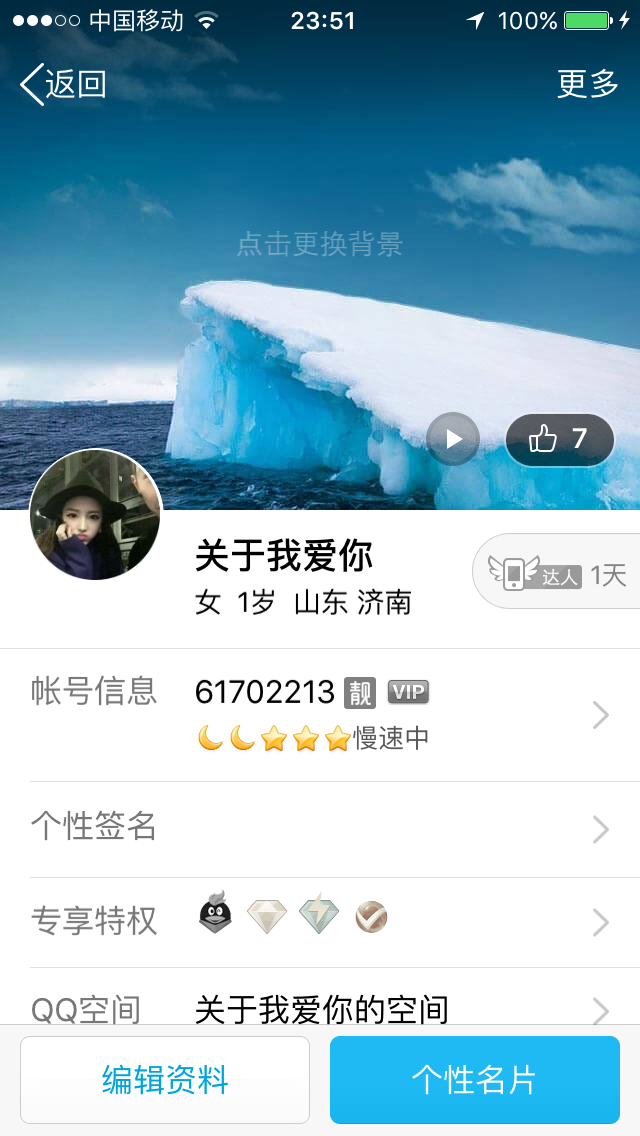
Task: Tap 点击更换背景 to change the background
Action: coord(320,243)
